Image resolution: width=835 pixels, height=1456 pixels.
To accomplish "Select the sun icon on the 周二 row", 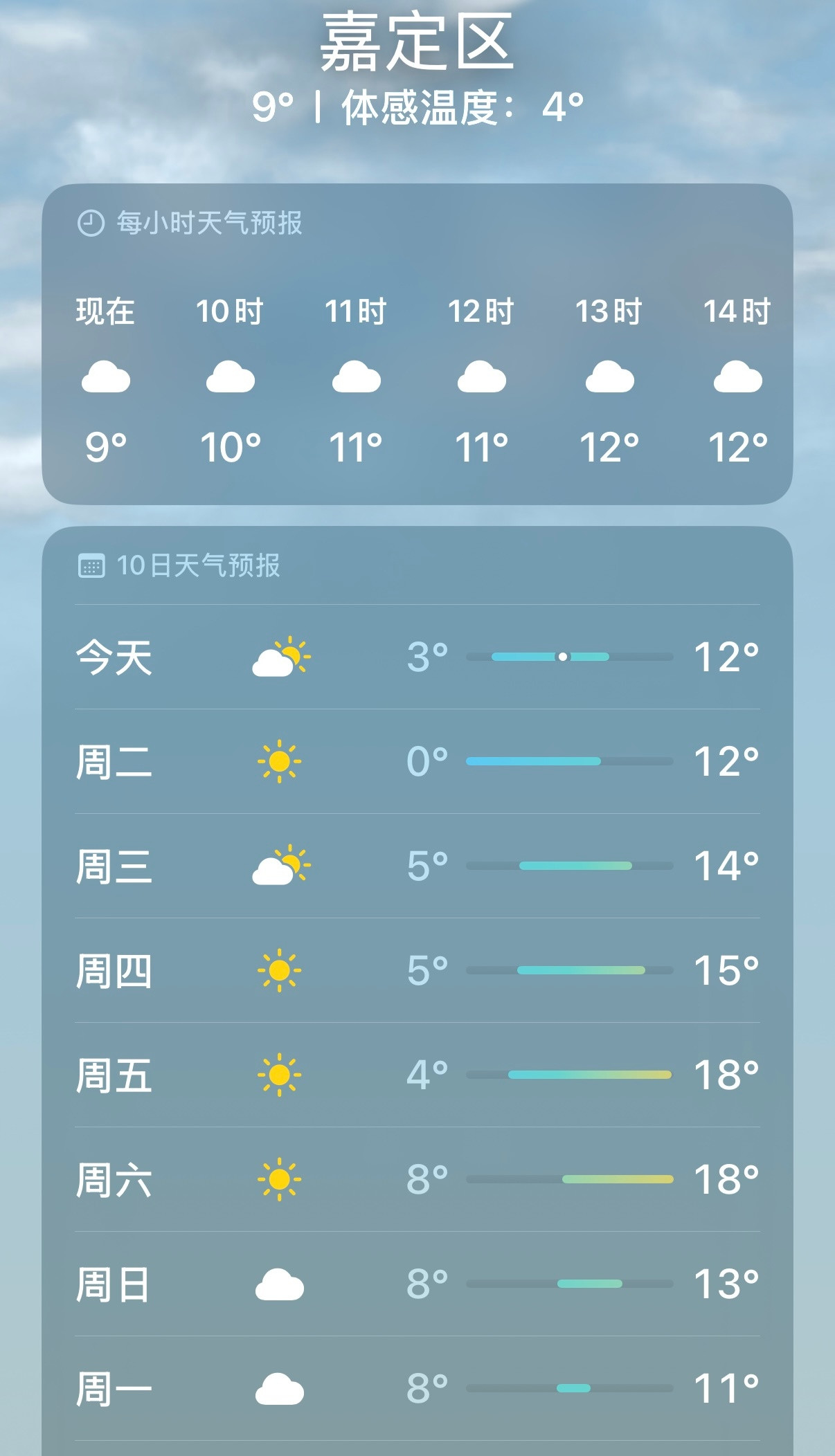I will [281, 763].
